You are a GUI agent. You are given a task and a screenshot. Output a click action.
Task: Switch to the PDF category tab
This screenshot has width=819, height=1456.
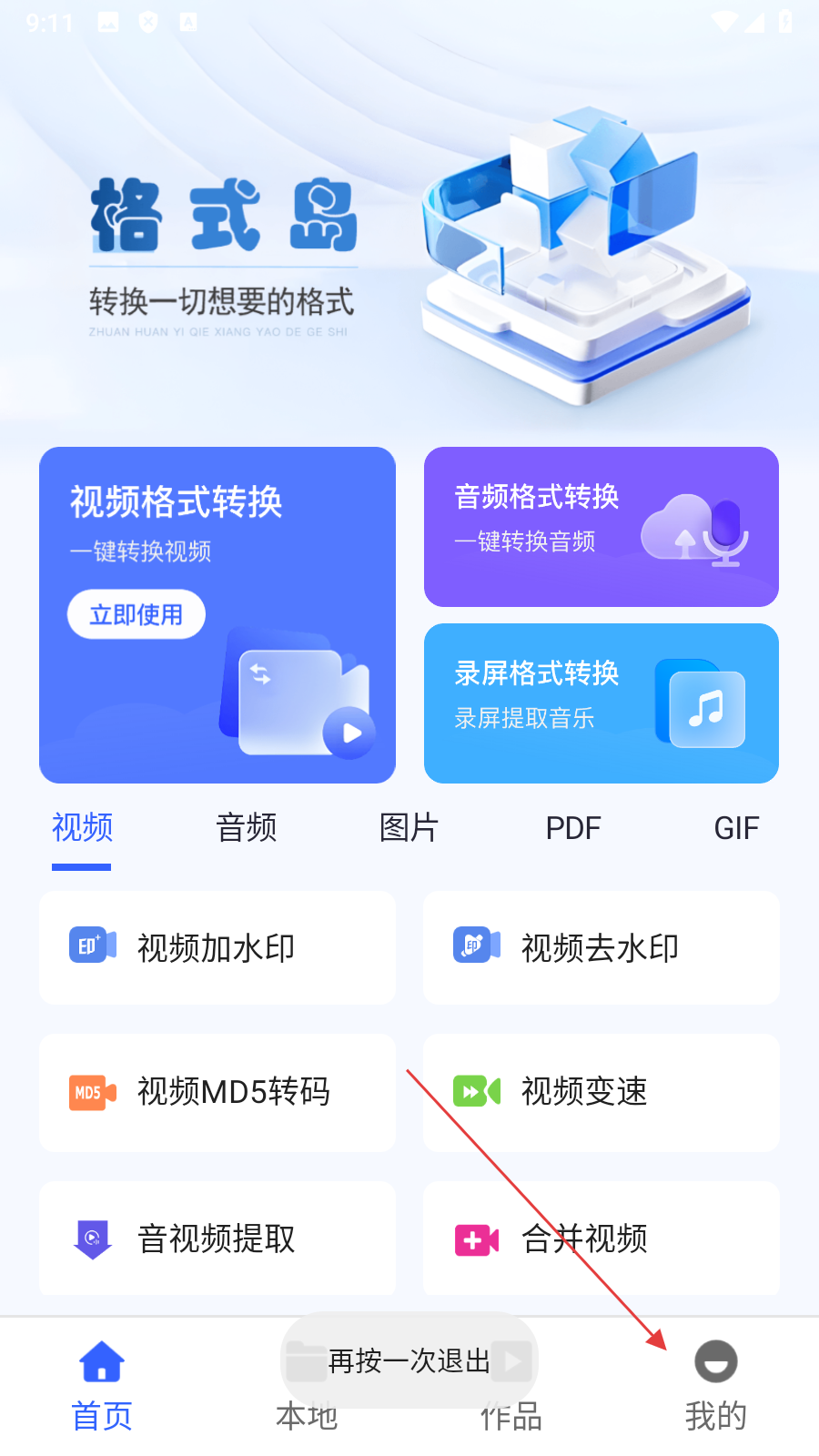[x=573, y=828]
